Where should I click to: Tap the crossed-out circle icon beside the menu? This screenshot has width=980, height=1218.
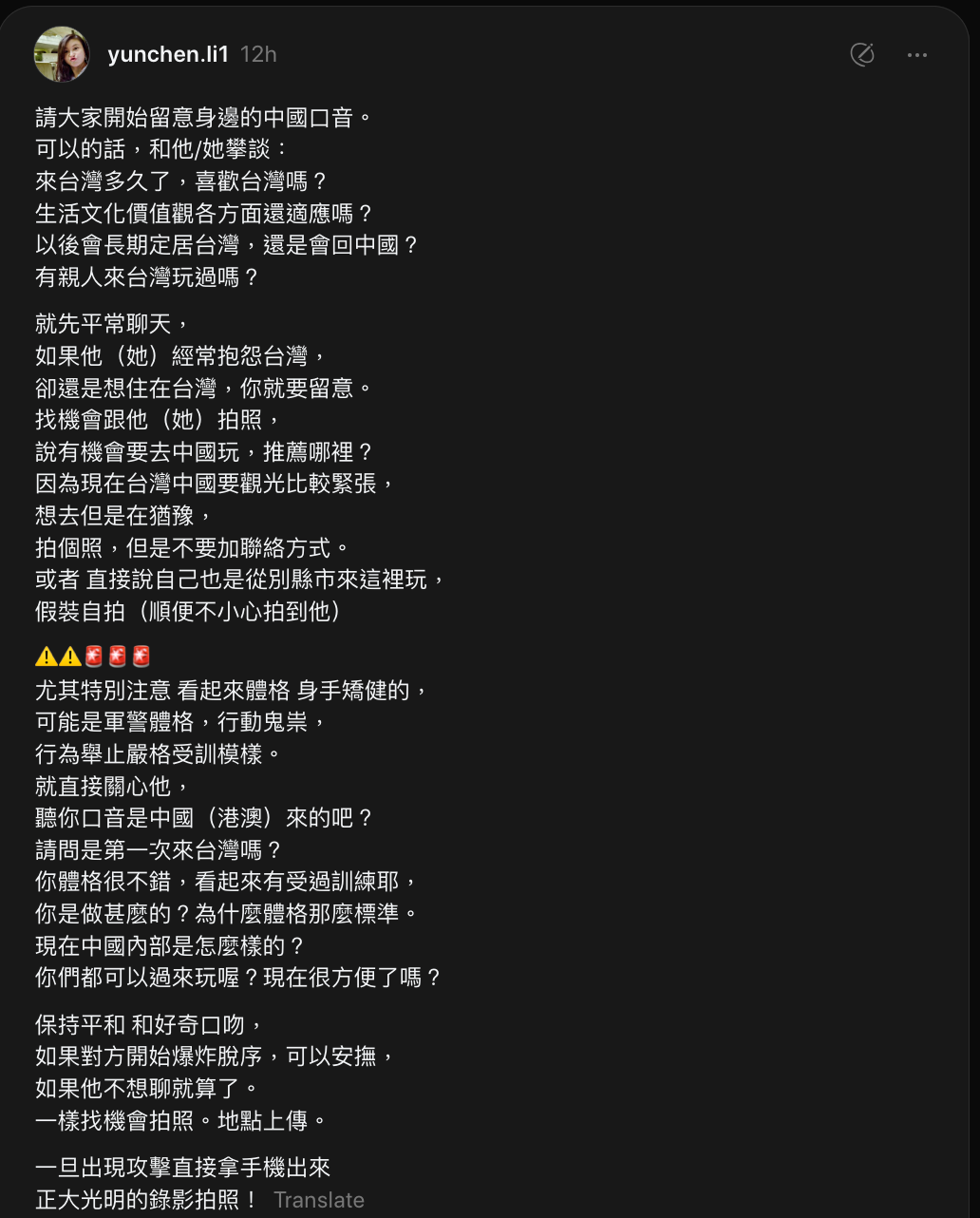coord(862,55)
